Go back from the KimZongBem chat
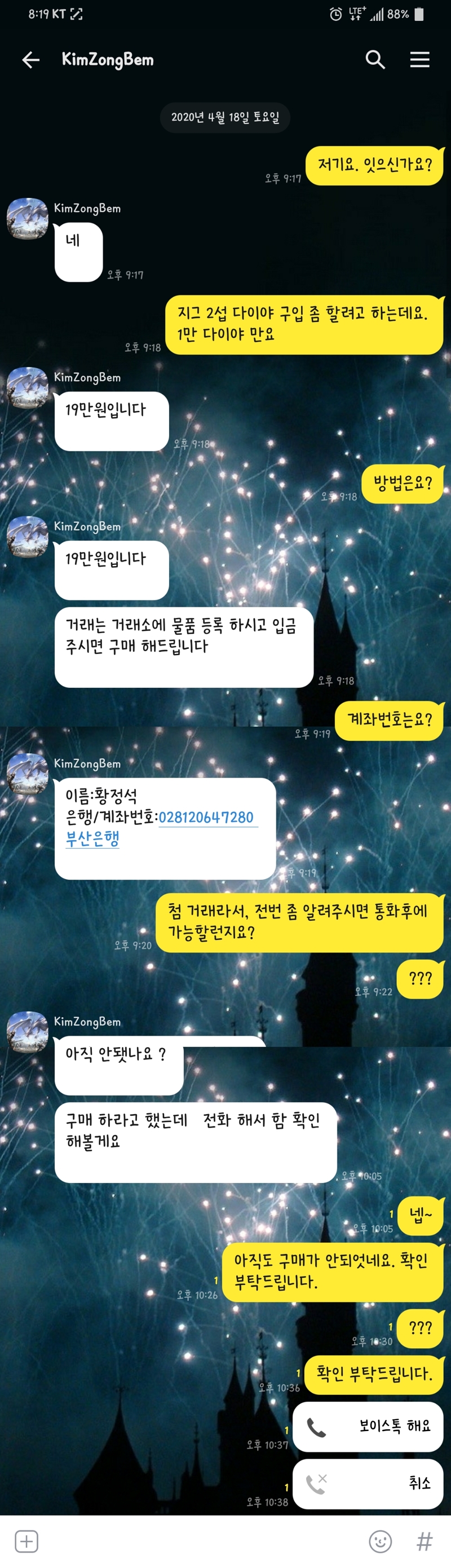The image size is (451, 1568). pos(30,60)
